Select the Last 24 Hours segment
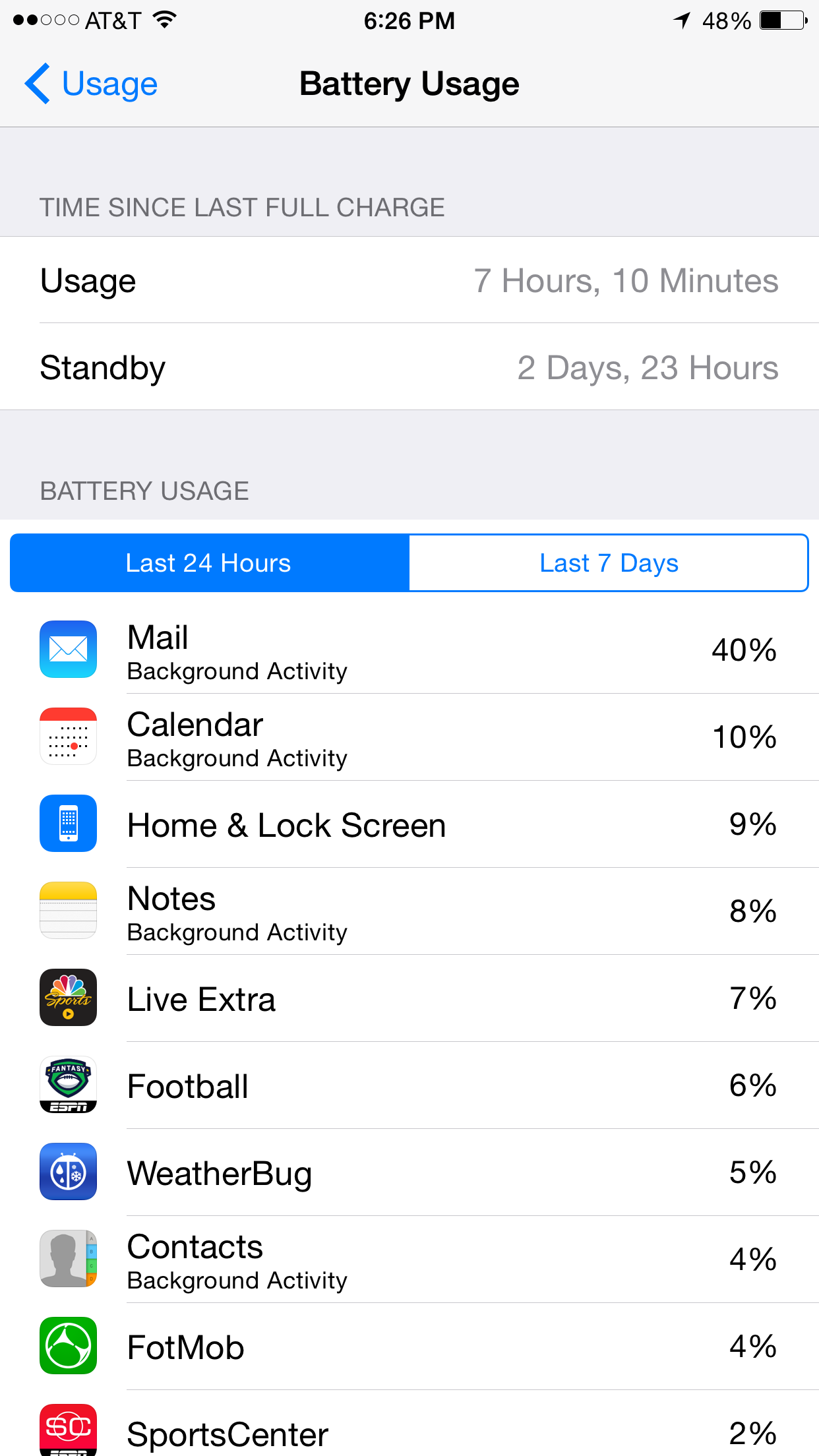Screen dimensions: 819x1456 click(x=210, y=563)
